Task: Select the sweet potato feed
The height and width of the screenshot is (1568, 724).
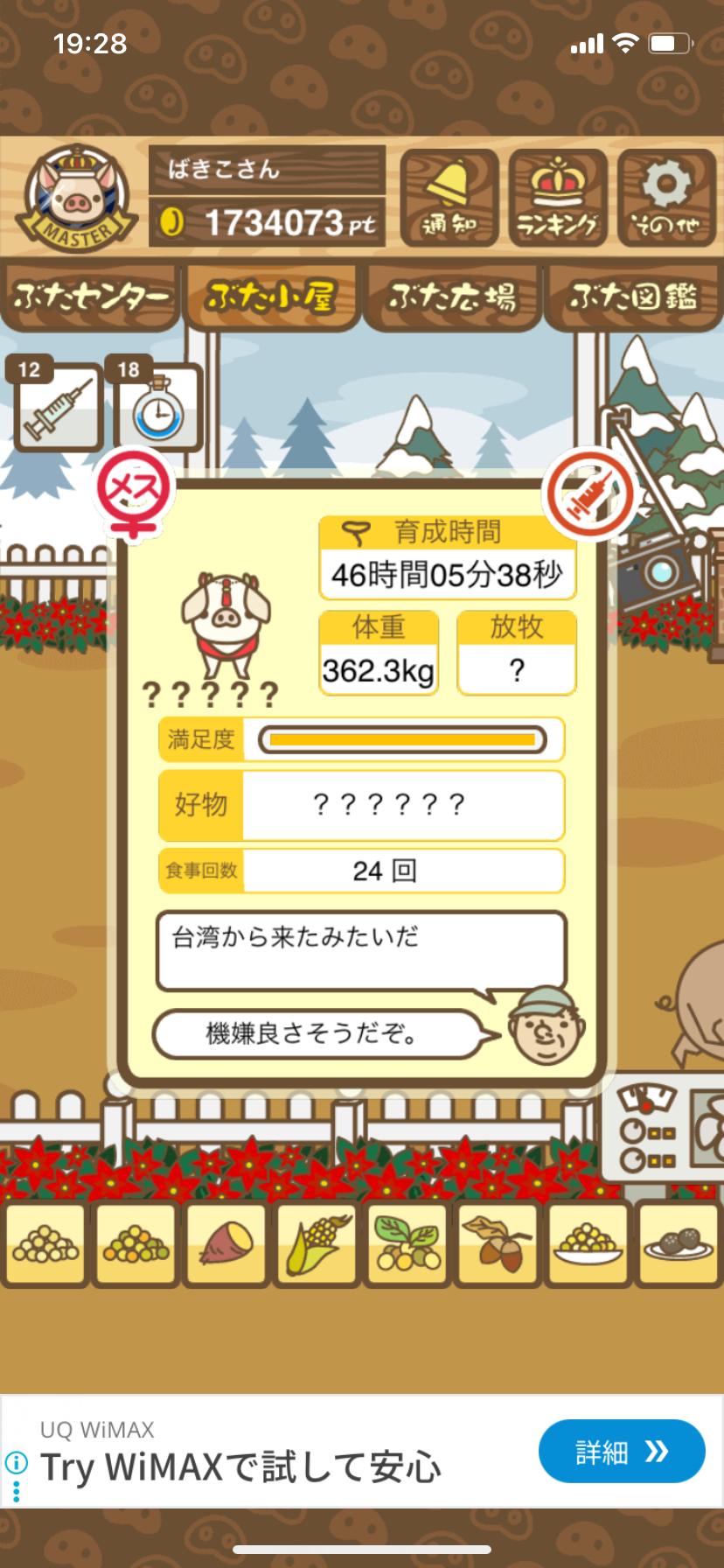Action: 227,1245
